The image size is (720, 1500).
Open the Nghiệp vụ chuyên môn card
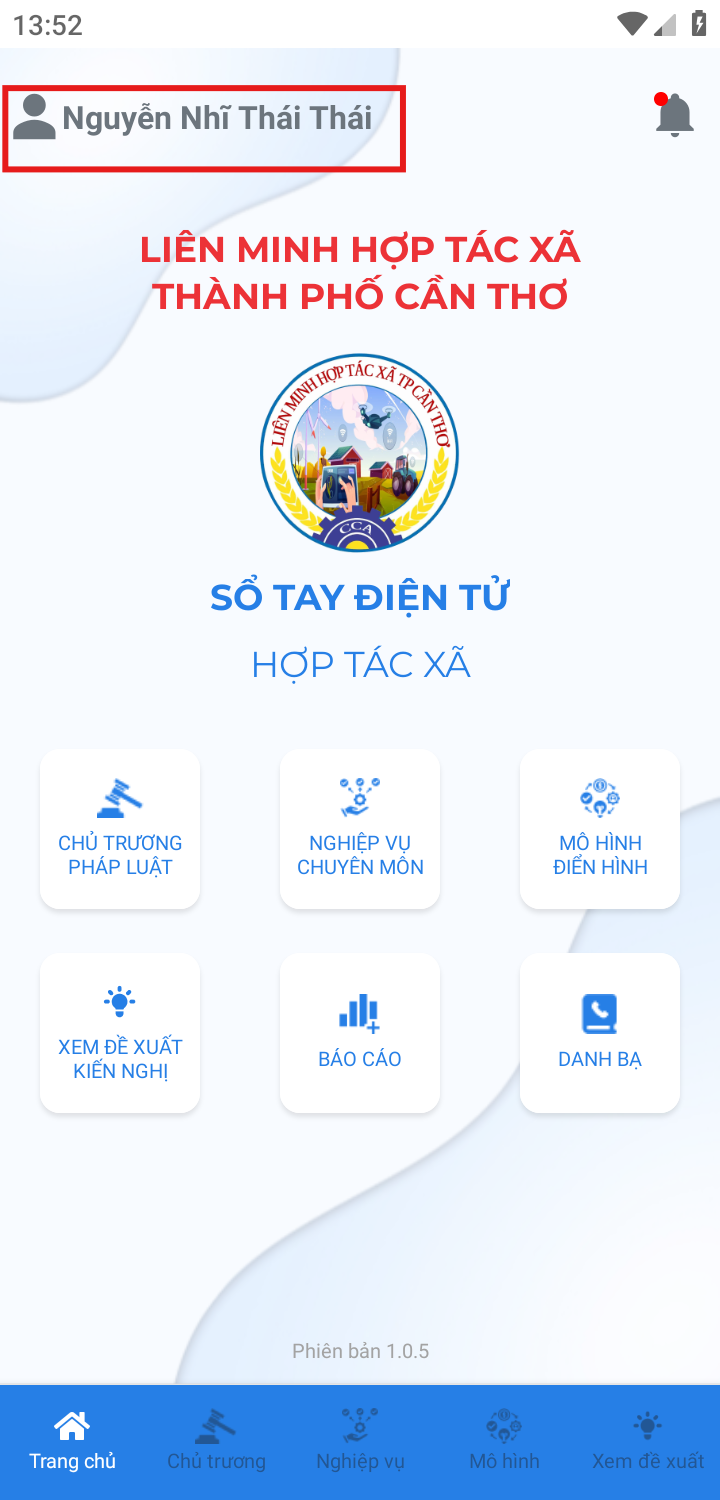tap(360, 829)
